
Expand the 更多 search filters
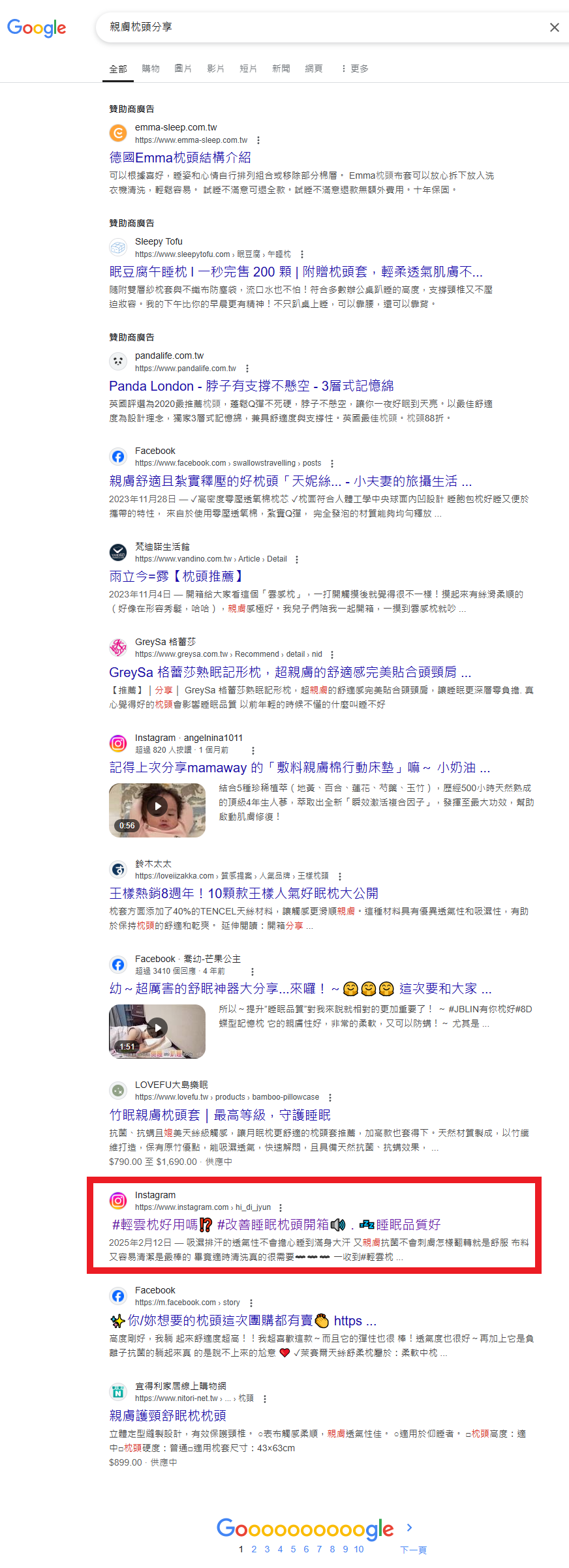pos(355,68)
